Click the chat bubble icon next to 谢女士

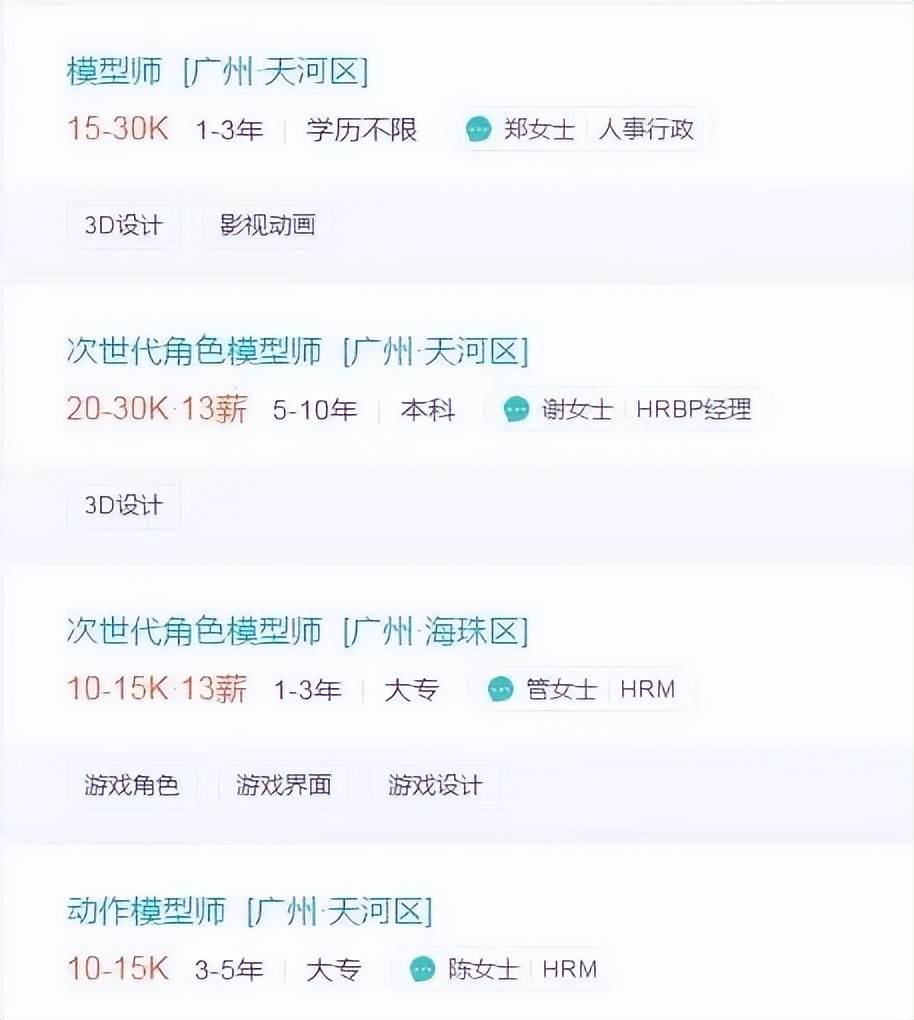(x=515, y=410)
